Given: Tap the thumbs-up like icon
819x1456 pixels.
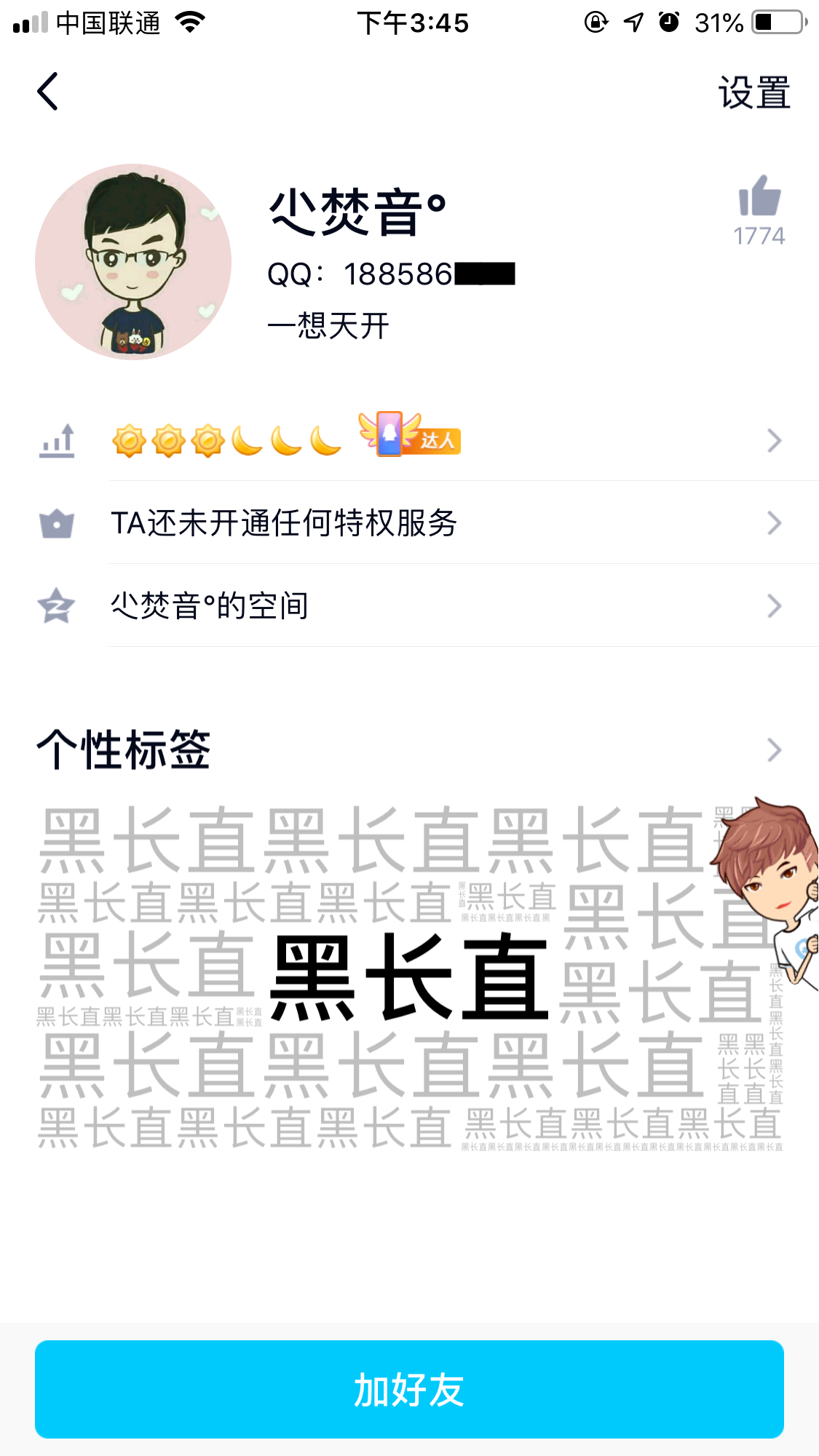Looking at the screenshot, I should [x=759, y=196].
